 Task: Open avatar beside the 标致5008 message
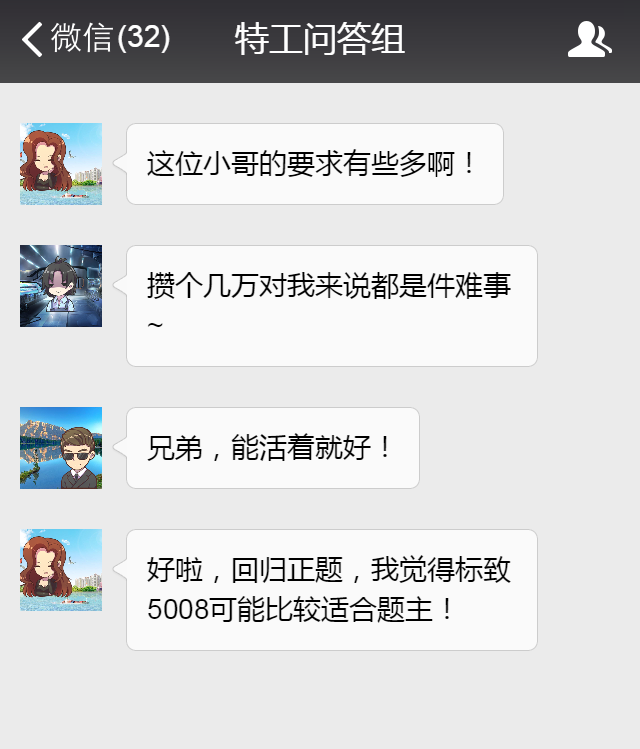point(61,570)
